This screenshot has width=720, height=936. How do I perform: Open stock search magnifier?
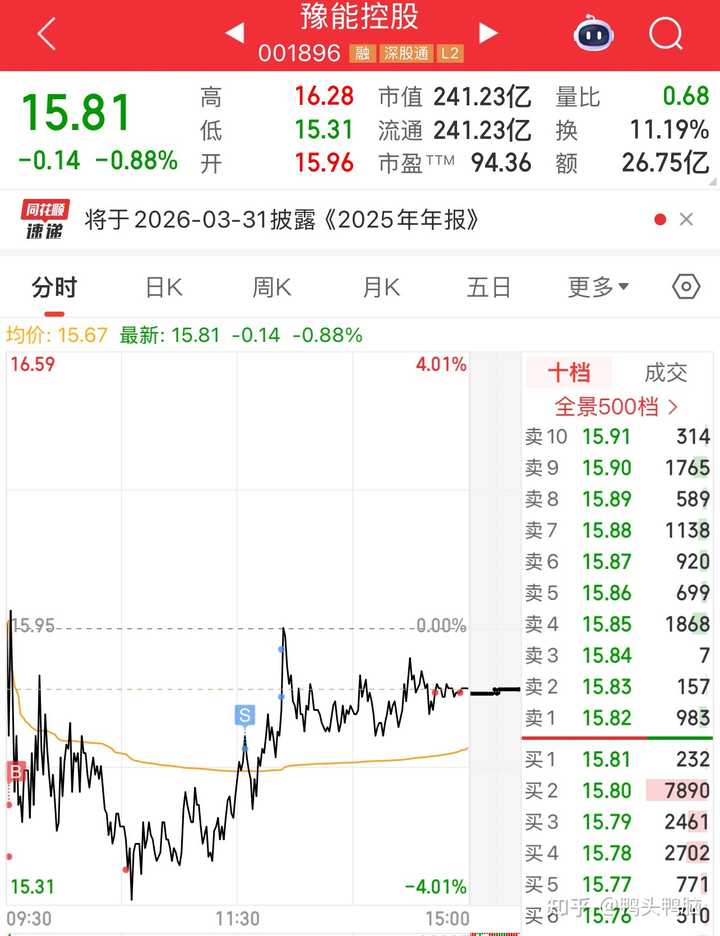(665, 34)
